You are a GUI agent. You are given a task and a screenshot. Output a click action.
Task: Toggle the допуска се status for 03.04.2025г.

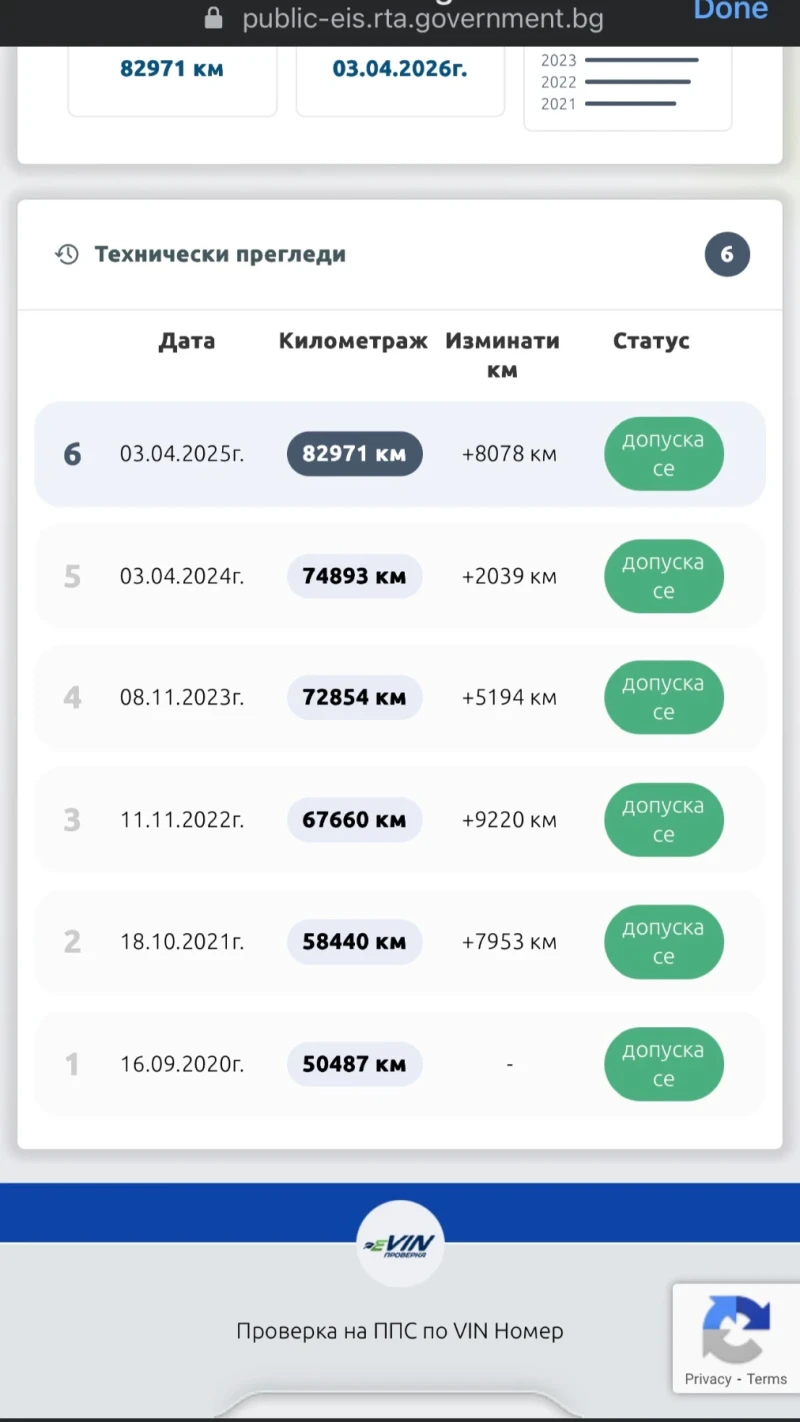coord(663,453)
